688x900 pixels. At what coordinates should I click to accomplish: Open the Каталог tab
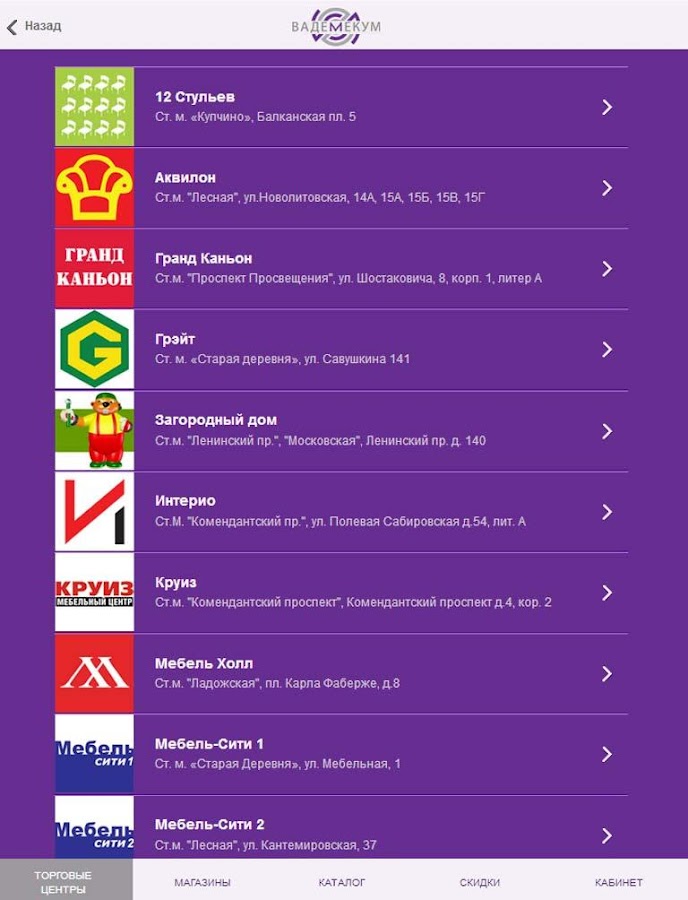coord(342,882)
